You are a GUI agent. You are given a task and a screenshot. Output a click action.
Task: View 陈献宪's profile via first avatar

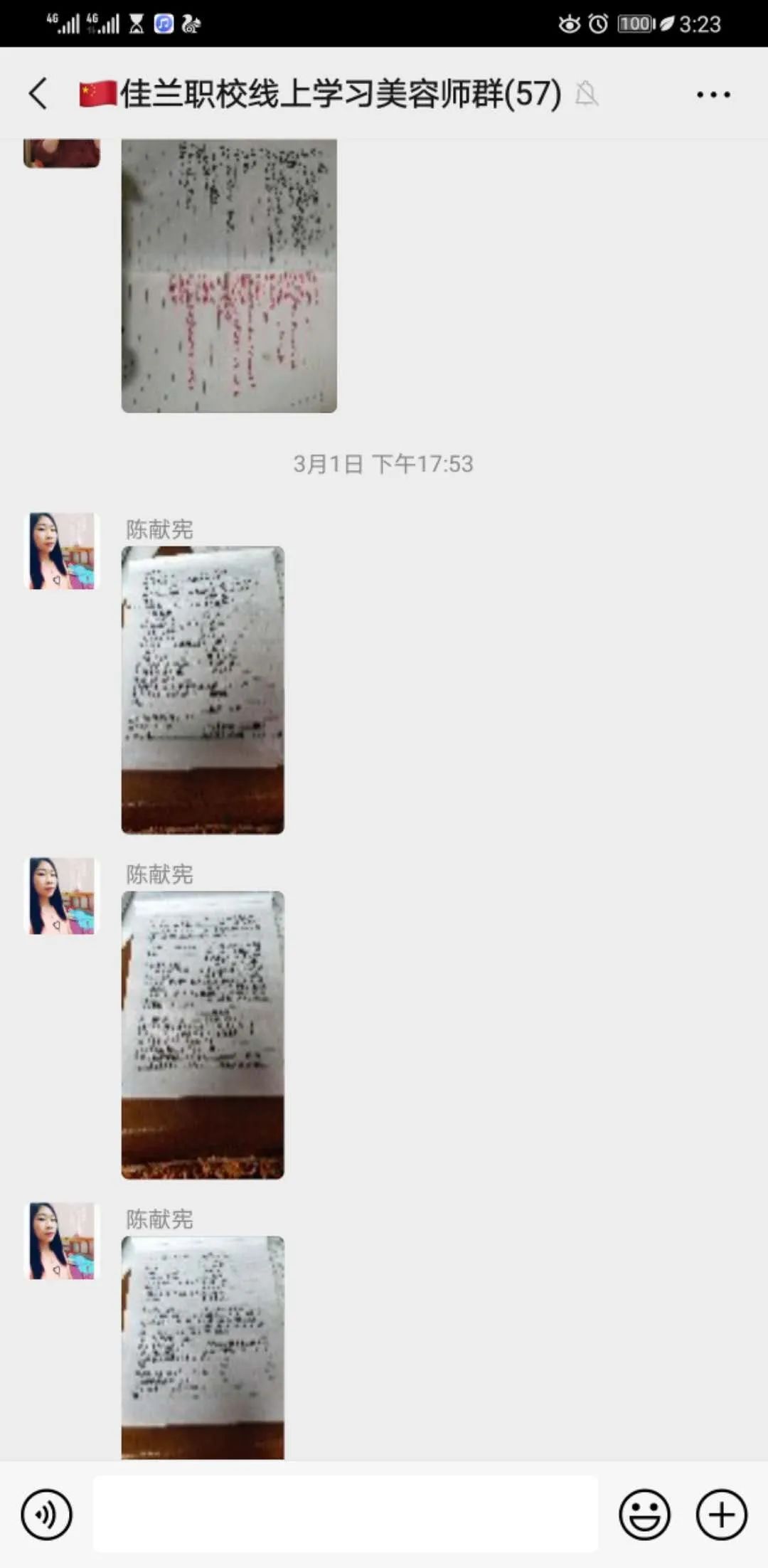(x=62, y=551)
